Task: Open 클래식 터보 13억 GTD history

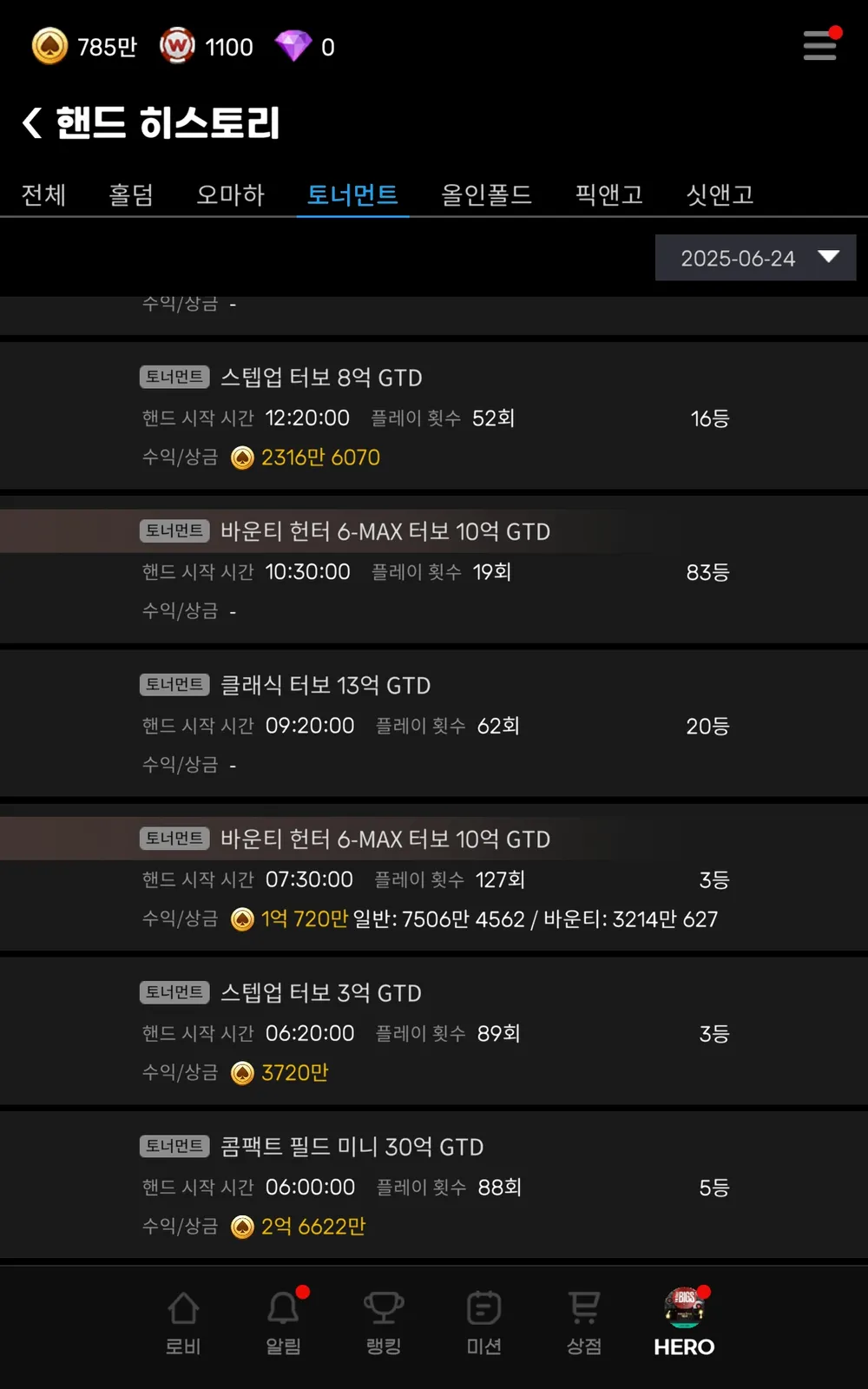Action: (434, 724)
